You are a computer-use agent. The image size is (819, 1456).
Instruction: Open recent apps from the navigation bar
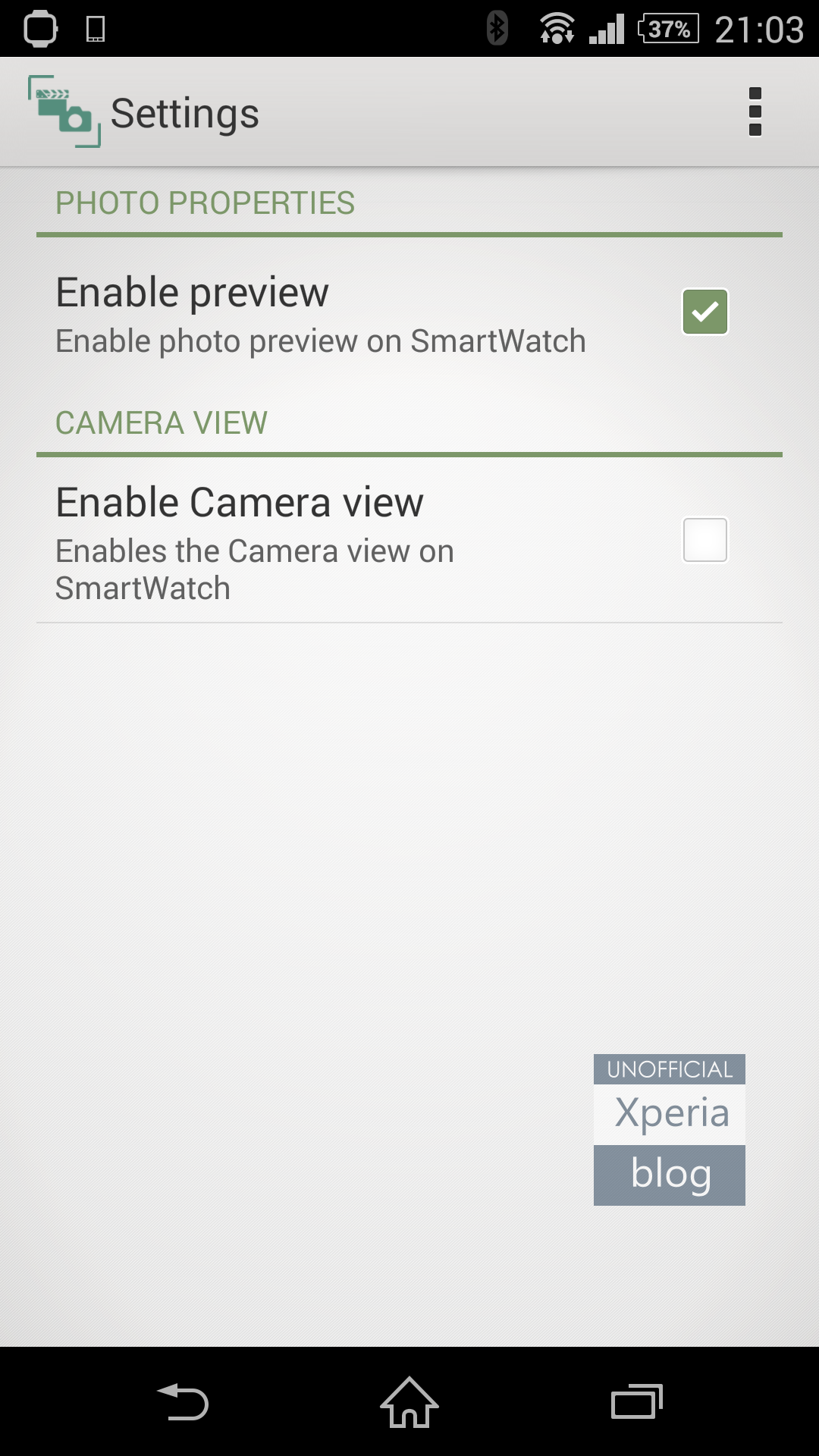[x=636, y=1401]
